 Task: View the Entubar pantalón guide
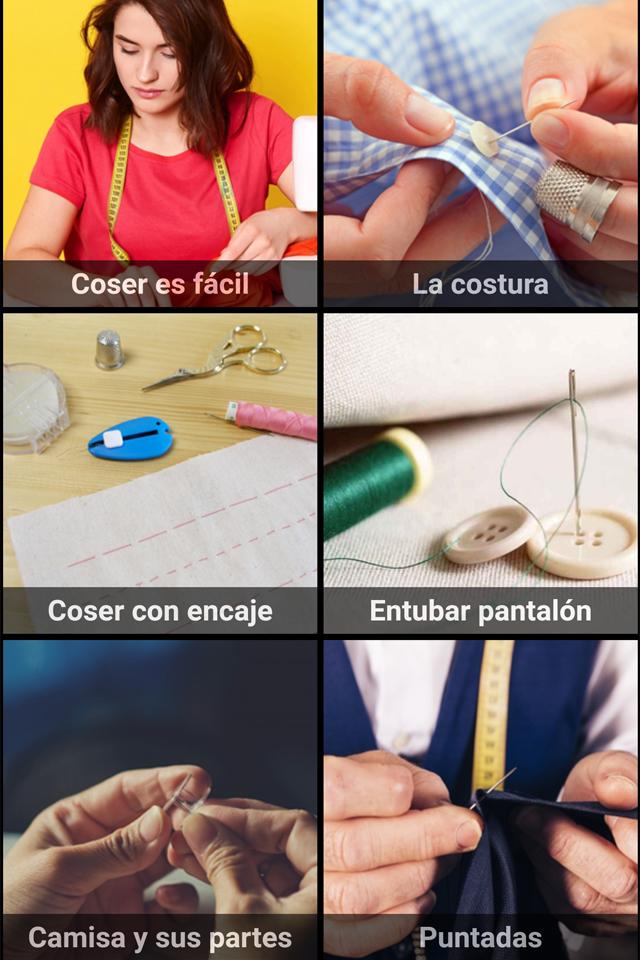tap(480, 473)
